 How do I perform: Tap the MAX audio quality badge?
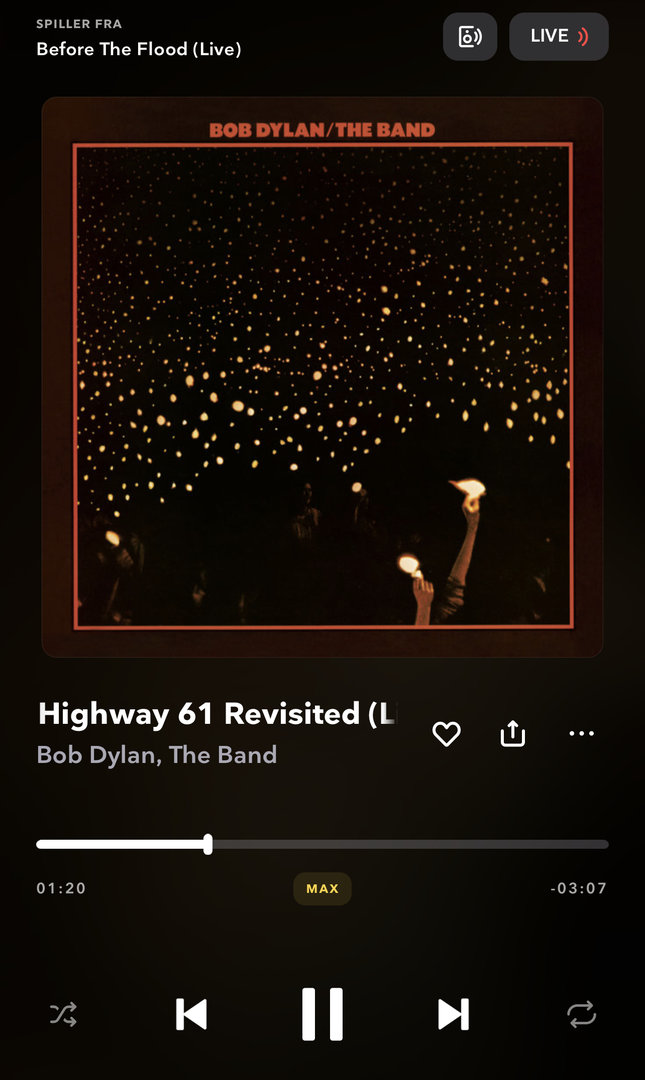tap(322, 888)
